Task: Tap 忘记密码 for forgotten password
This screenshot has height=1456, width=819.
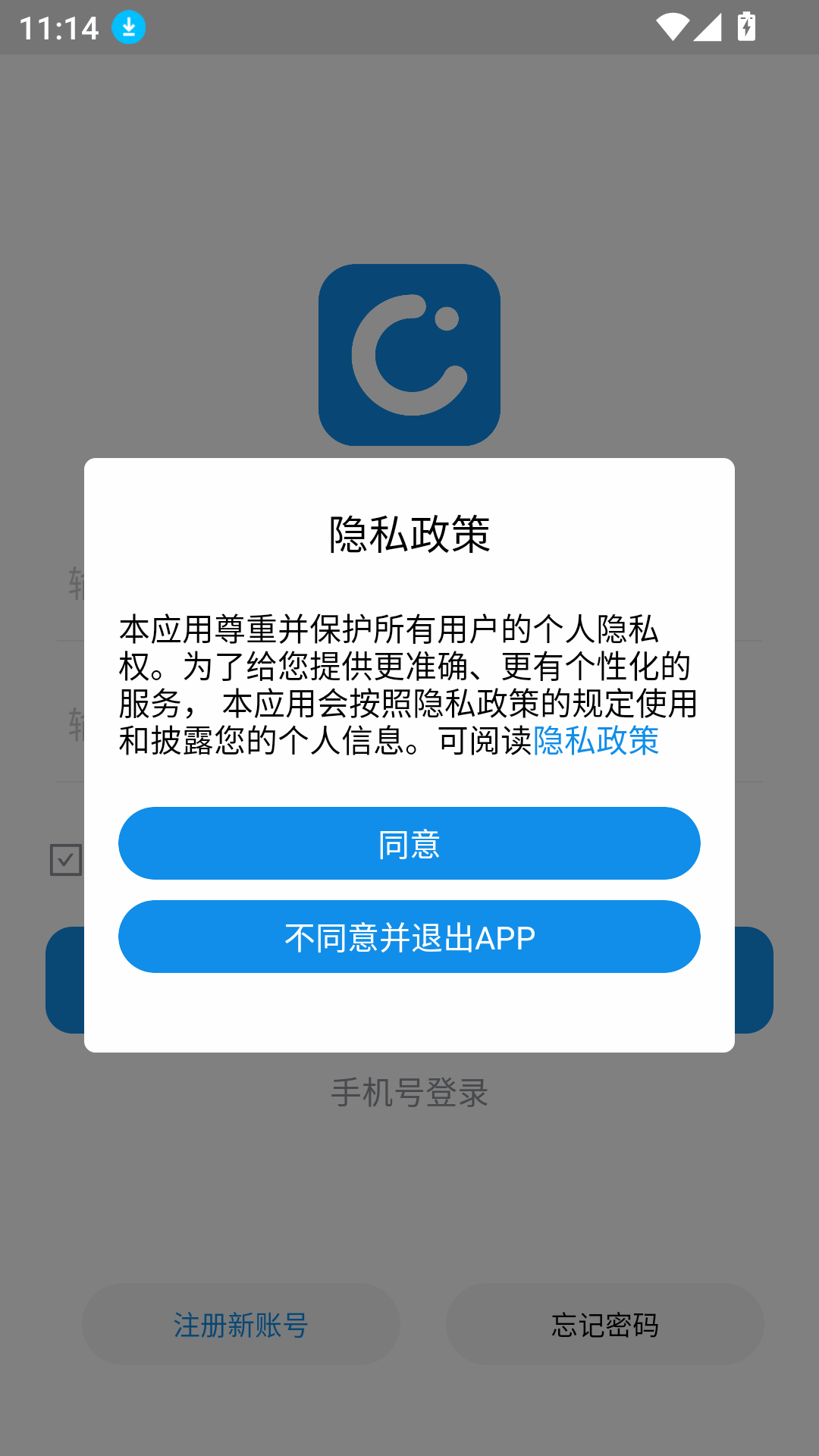Action: click(606, 1323)
